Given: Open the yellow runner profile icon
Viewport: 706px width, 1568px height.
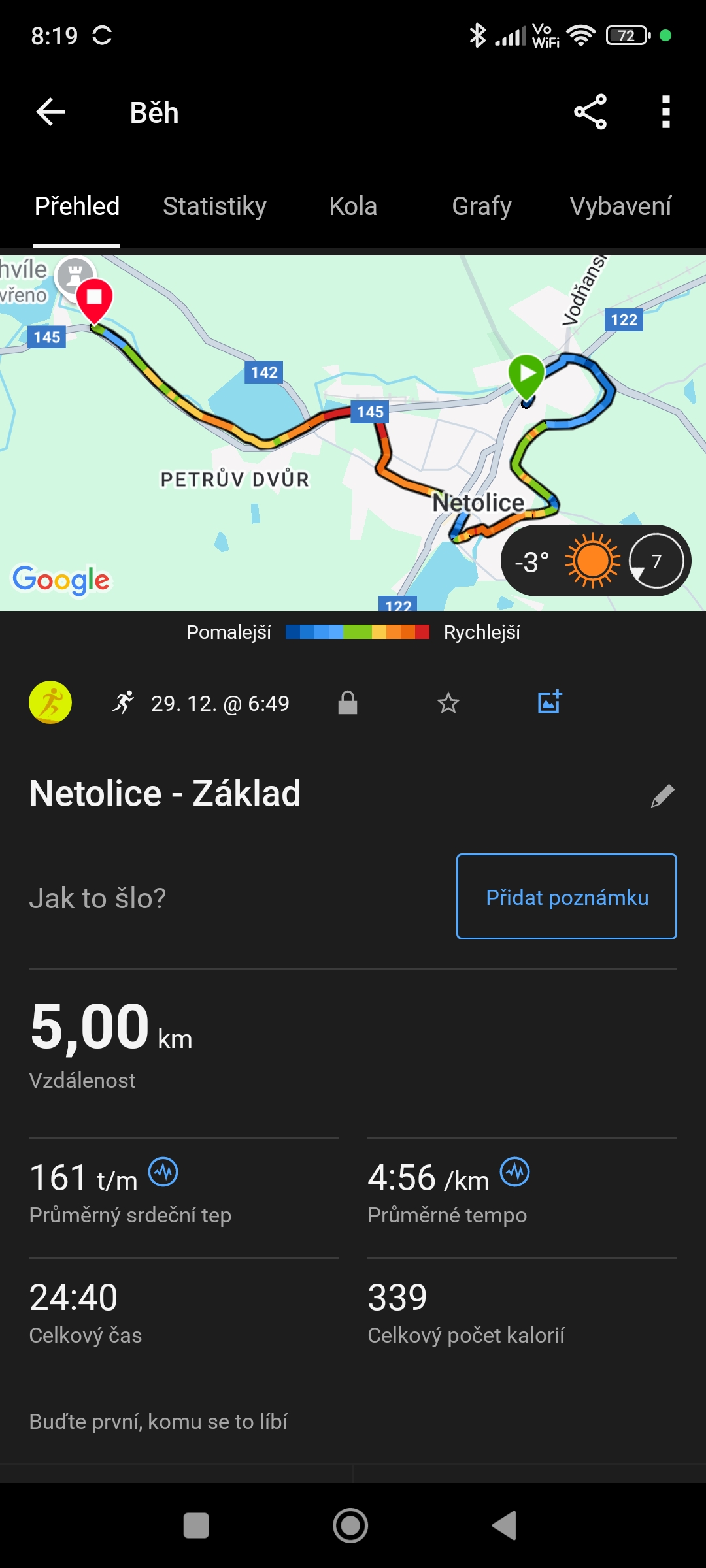Looking at the screenshot, I should pos(50,703).
